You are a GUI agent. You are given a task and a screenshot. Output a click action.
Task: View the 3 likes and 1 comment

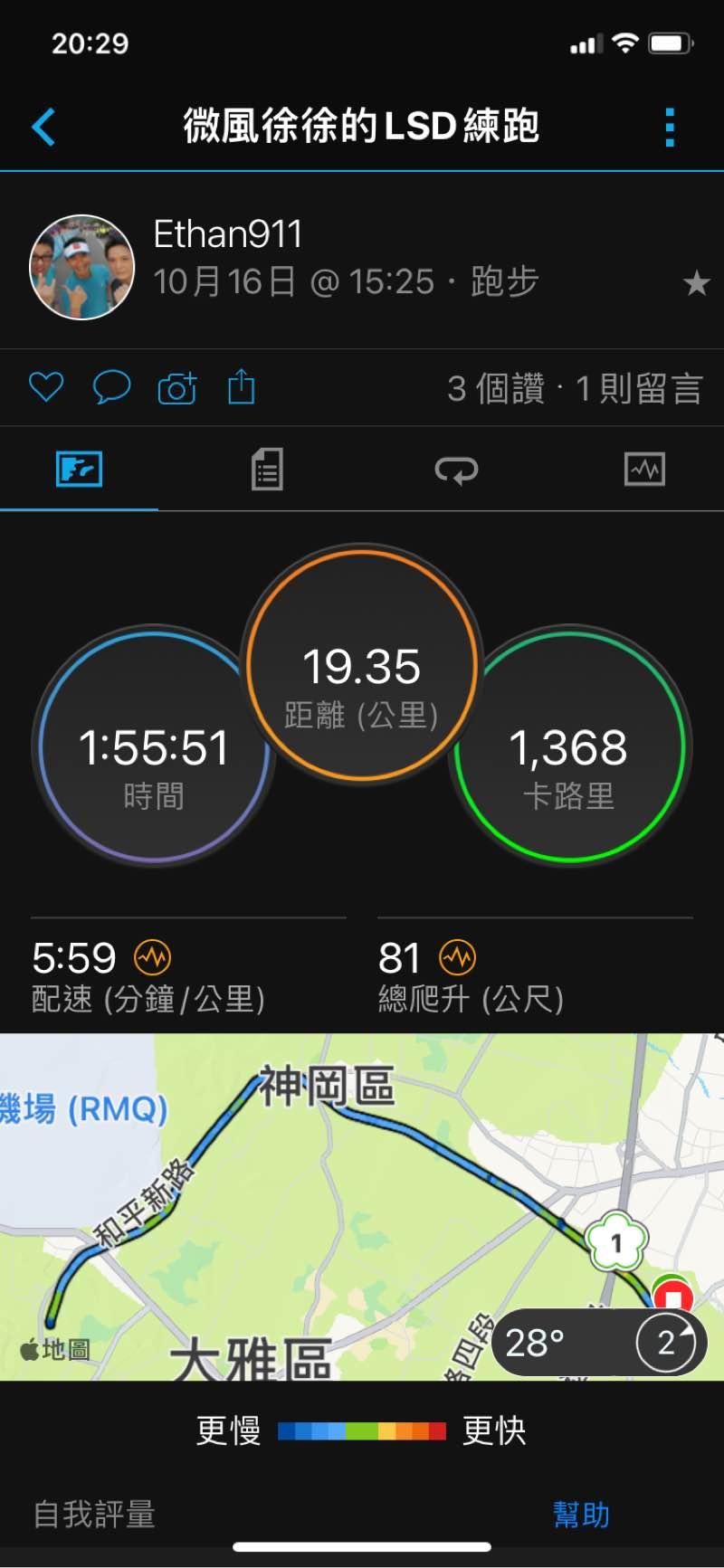(x=574, y=389)
